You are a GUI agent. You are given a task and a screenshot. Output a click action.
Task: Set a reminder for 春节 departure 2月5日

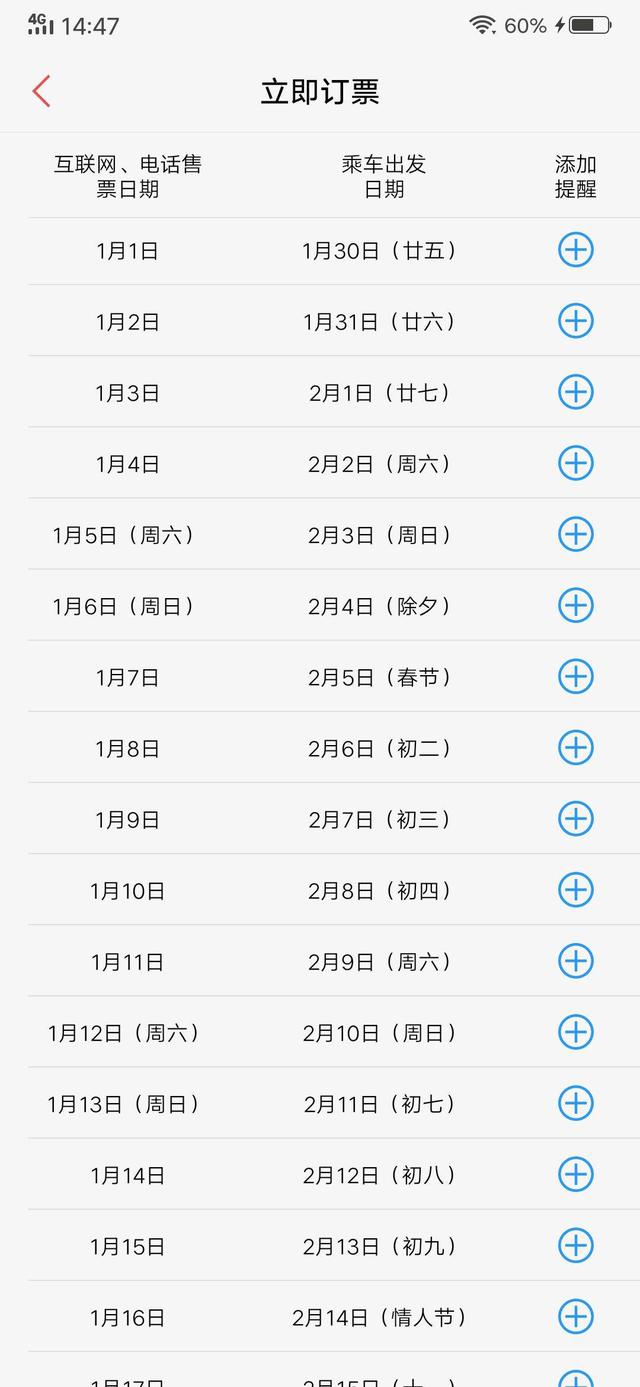tap(575, 676)
